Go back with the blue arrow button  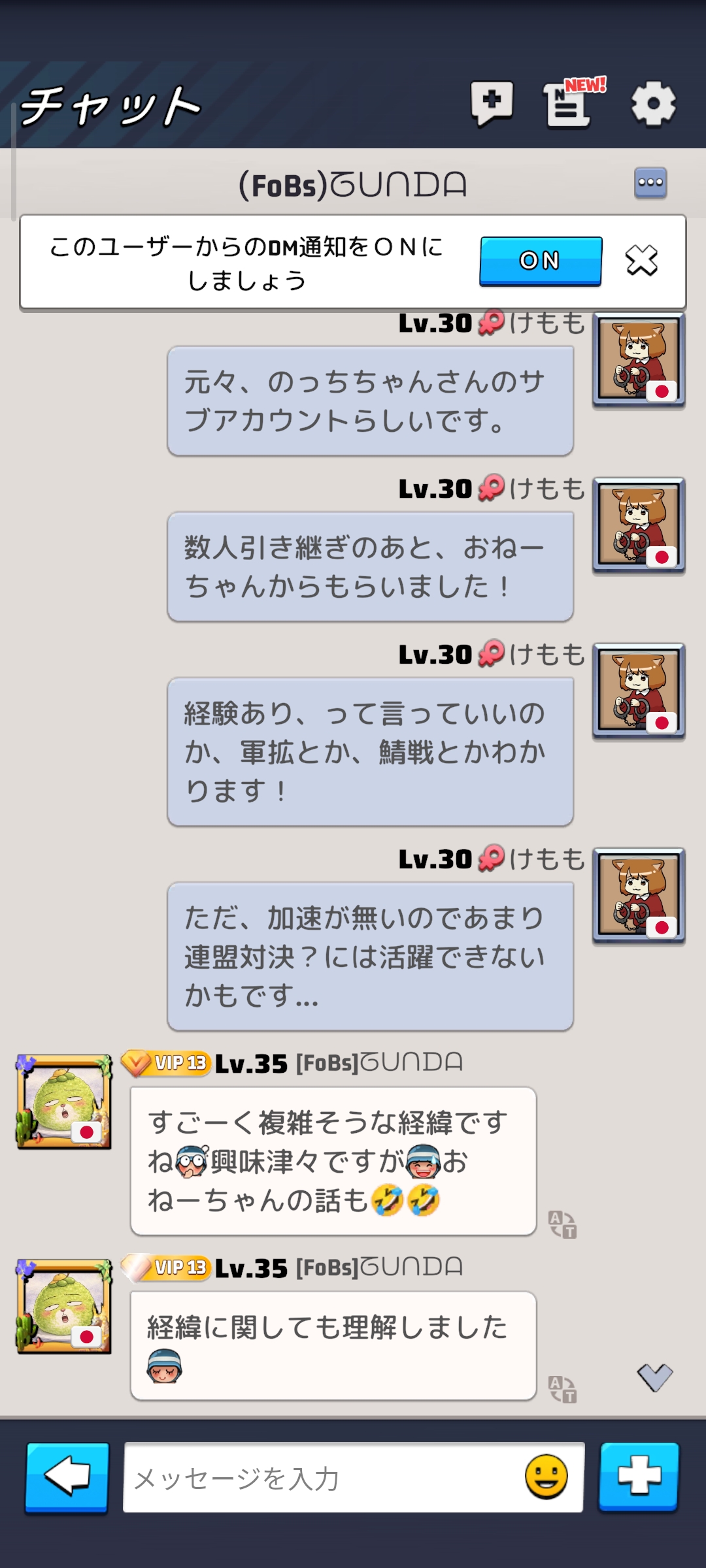67,1477
